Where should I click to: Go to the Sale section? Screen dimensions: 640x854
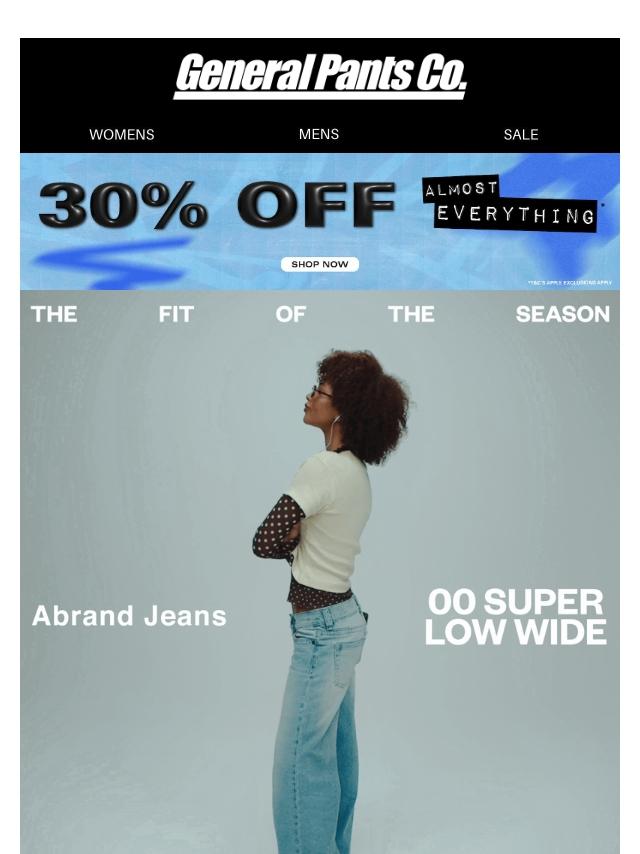pyautogui.click(x=520, y=134)
